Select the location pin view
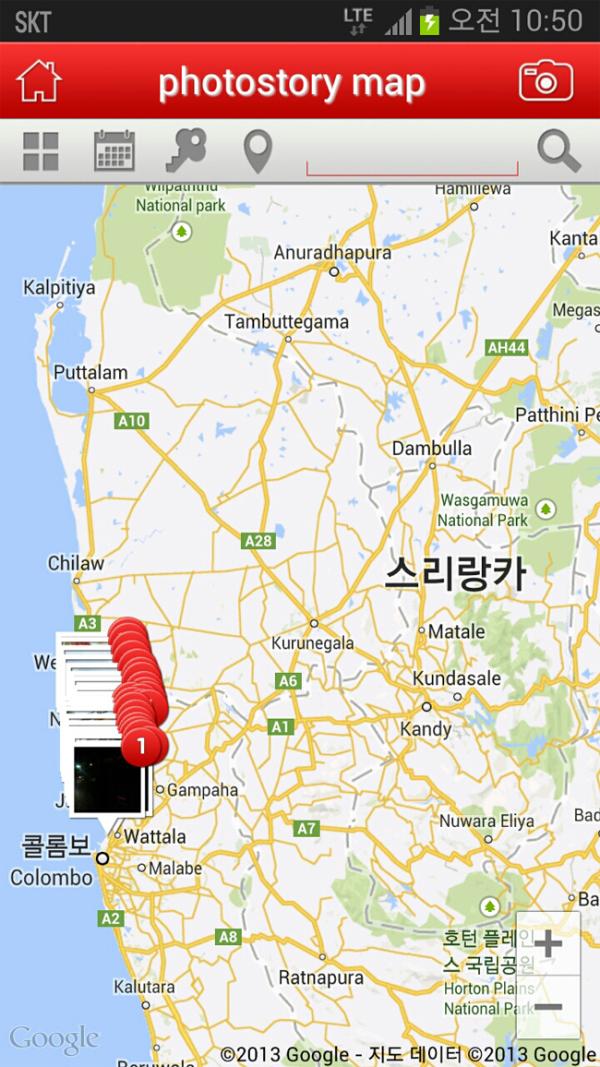This screenshot has height=1067, width=600. [258, 151]
